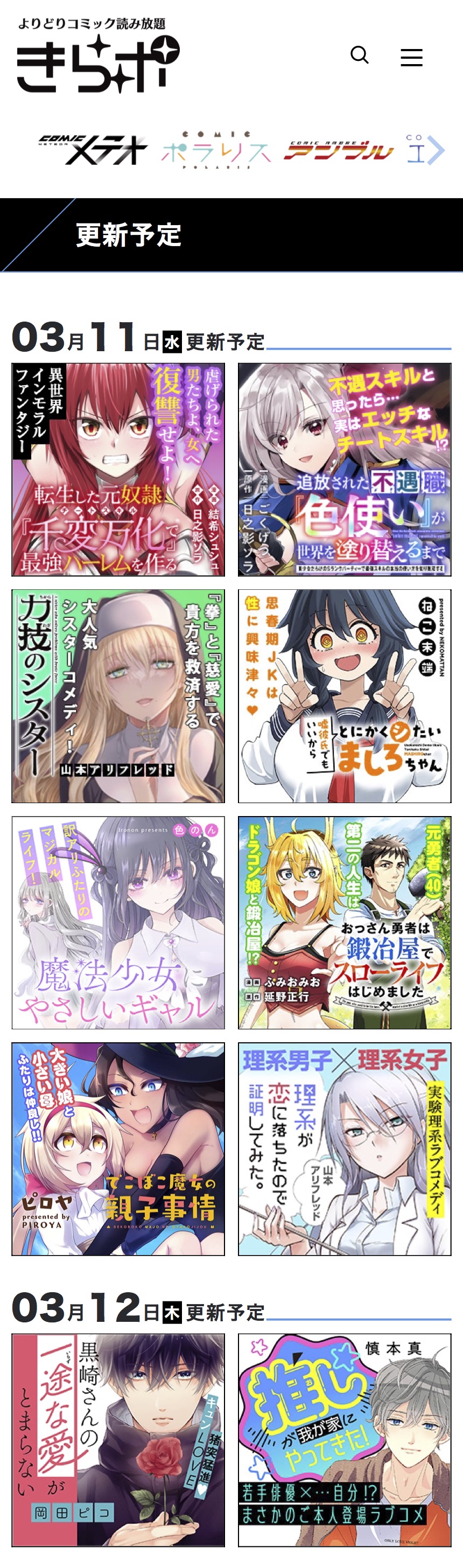Open the 理系が恋に落ちたので cover
The height and width of the screenshot is (1568, 463).
coord(345,1148)
